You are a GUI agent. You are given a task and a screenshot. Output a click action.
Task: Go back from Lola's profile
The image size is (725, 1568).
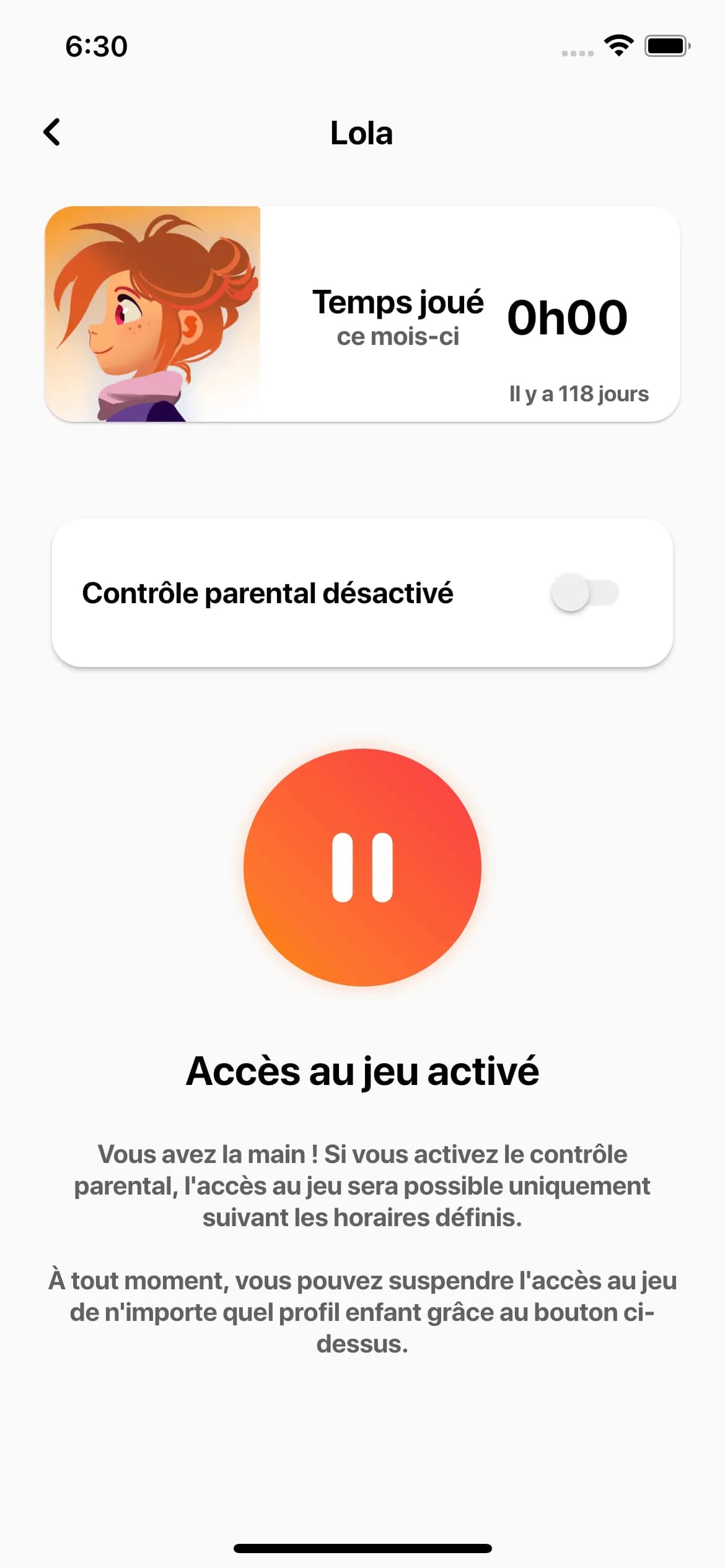pos(53,132)
